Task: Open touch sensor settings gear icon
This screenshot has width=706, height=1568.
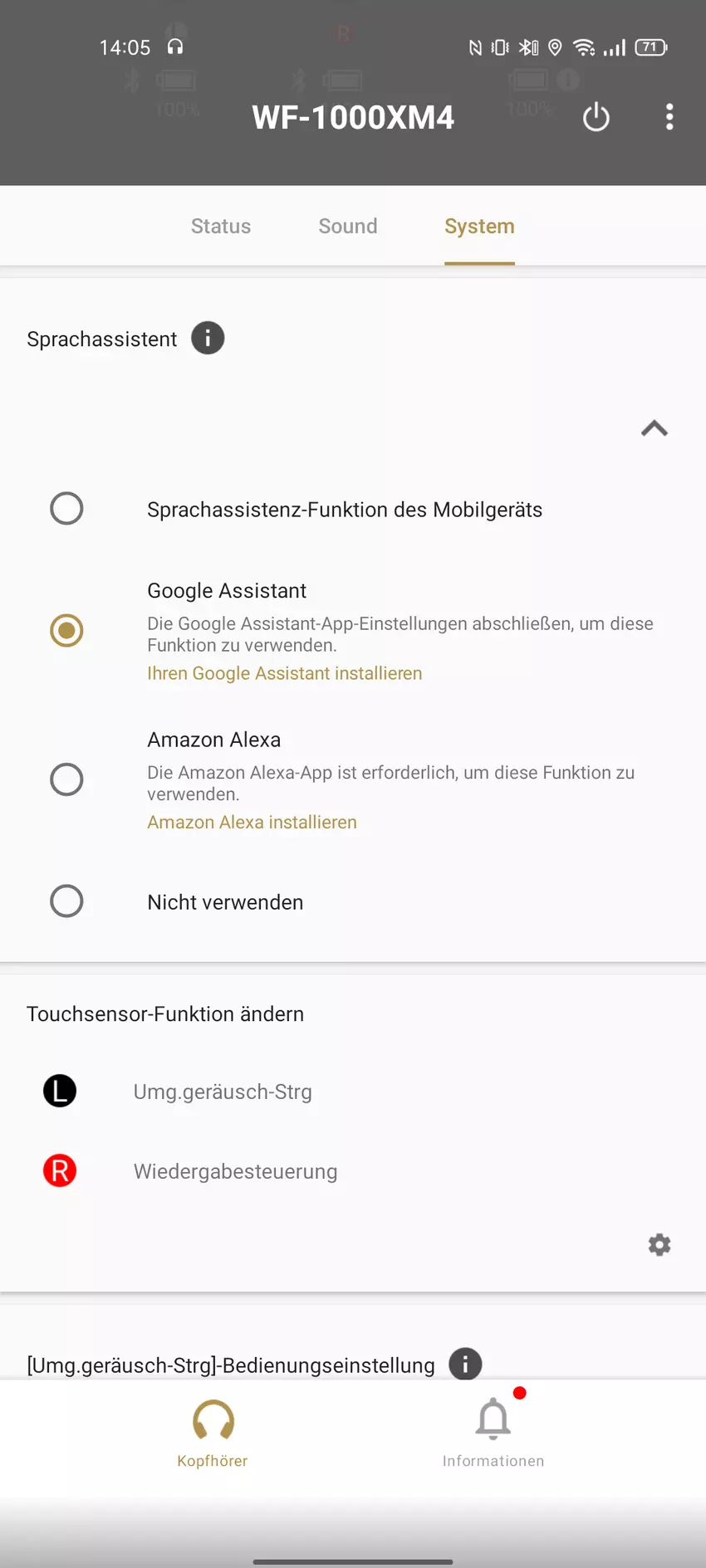Action: (x=659, y=1244)
